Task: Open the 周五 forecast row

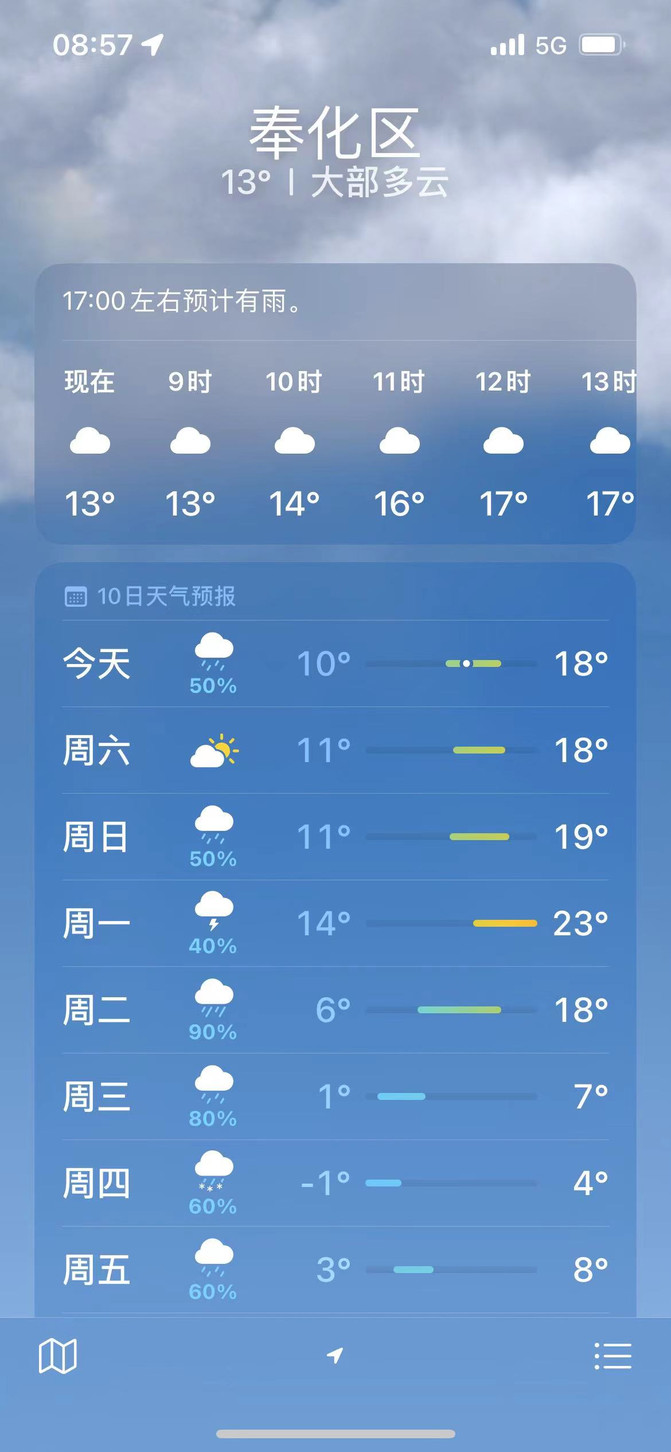Action: (336, 1270)
